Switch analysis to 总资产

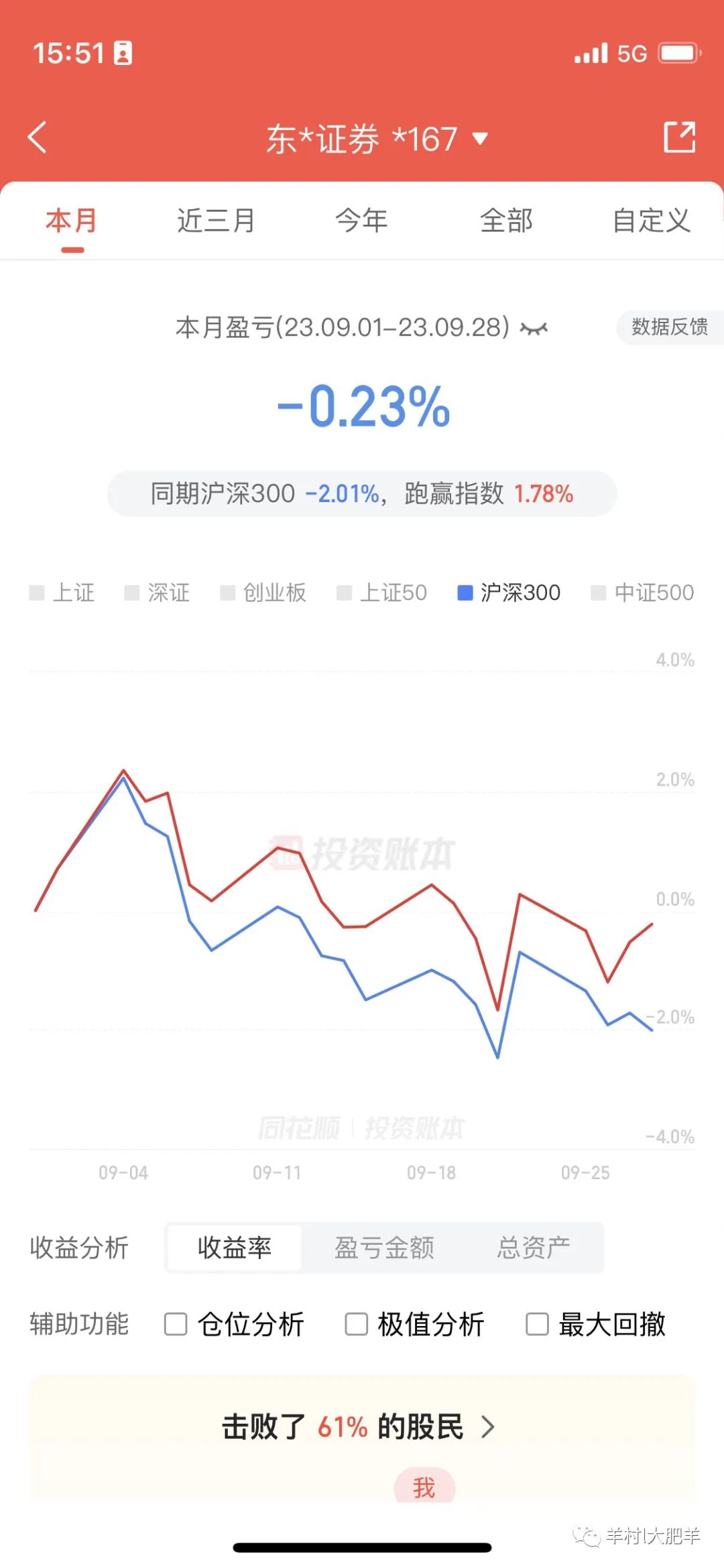[x=534, y=1248]
